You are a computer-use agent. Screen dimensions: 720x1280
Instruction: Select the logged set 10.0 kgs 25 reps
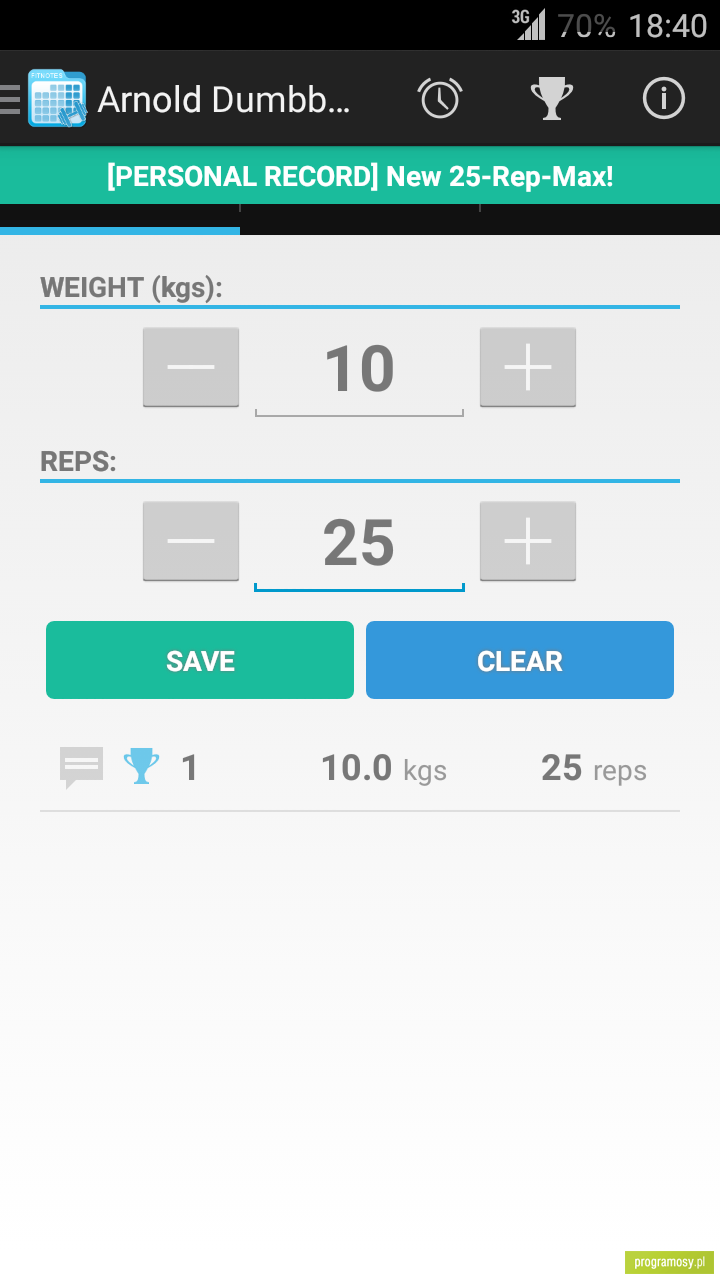click(360, 768)
